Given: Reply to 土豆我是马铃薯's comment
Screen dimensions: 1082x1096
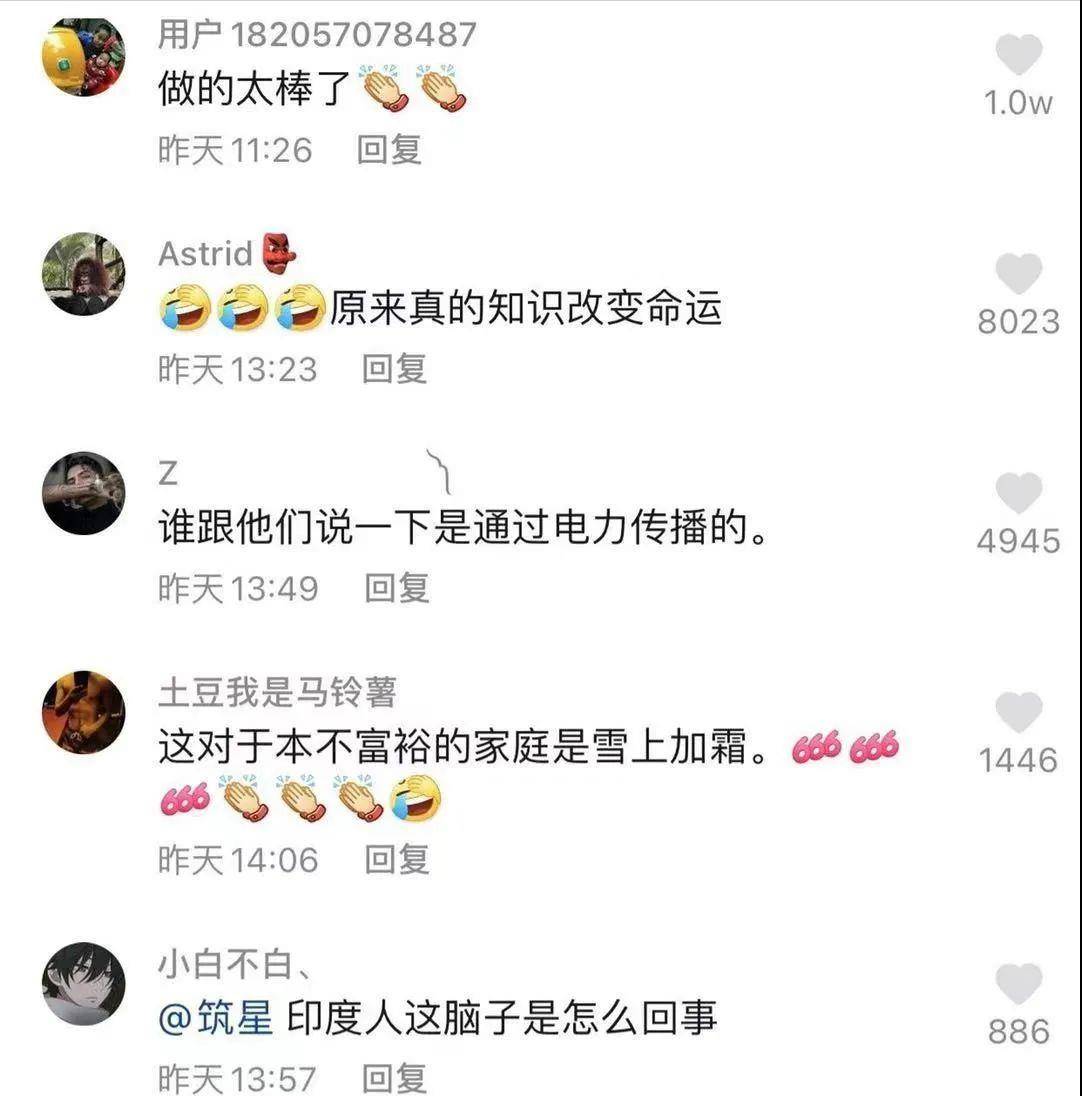Looking at the screenshot, I should tap(396, 859).
